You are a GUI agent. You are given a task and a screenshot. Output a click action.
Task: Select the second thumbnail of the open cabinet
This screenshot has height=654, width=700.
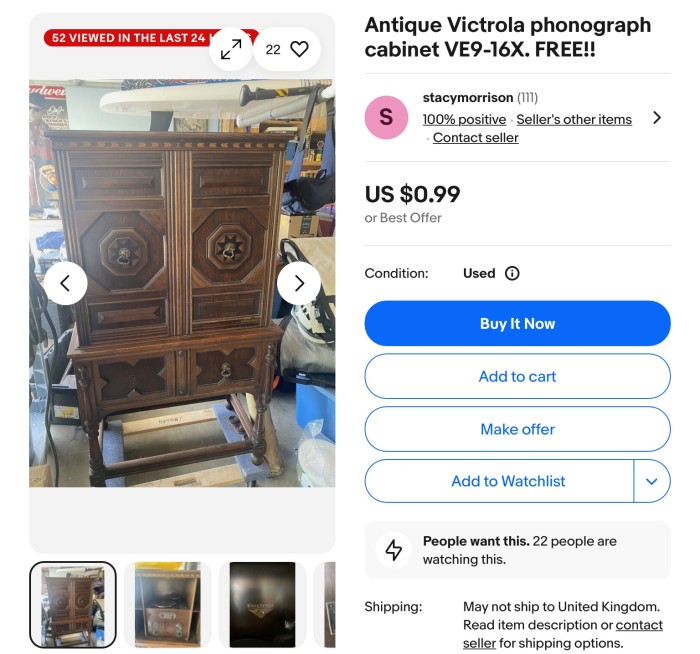(x=167, y=604)
